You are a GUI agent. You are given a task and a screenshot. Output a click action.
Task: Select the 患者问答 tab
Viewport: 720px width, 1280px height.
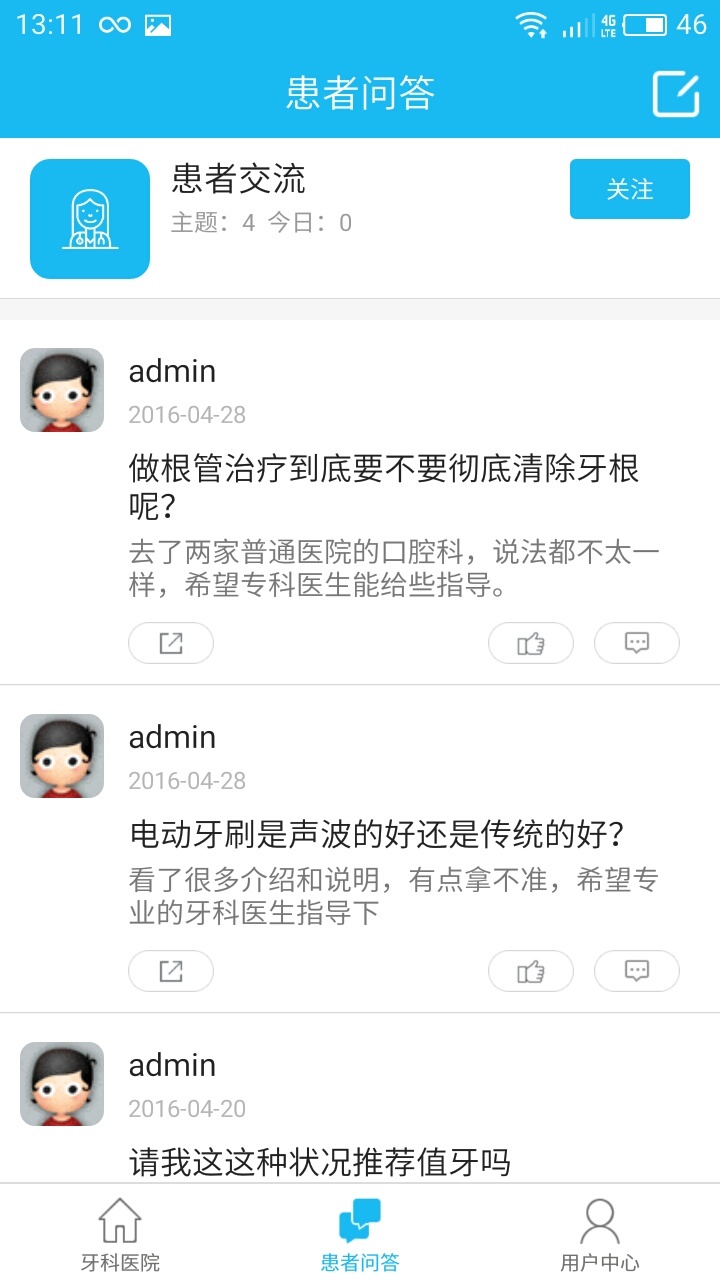coord(360,1234)
